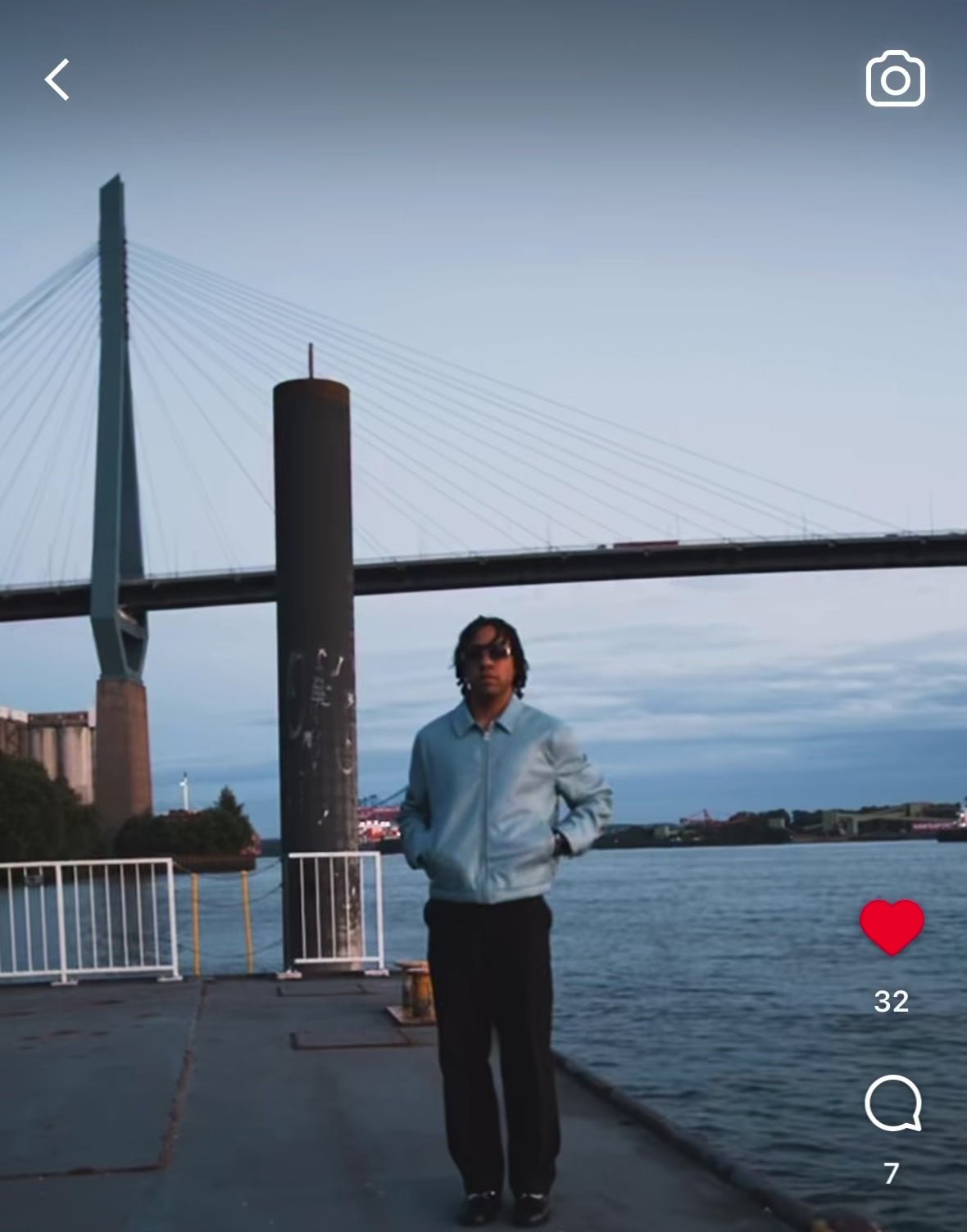Open the comments bubble icon

892,1103
